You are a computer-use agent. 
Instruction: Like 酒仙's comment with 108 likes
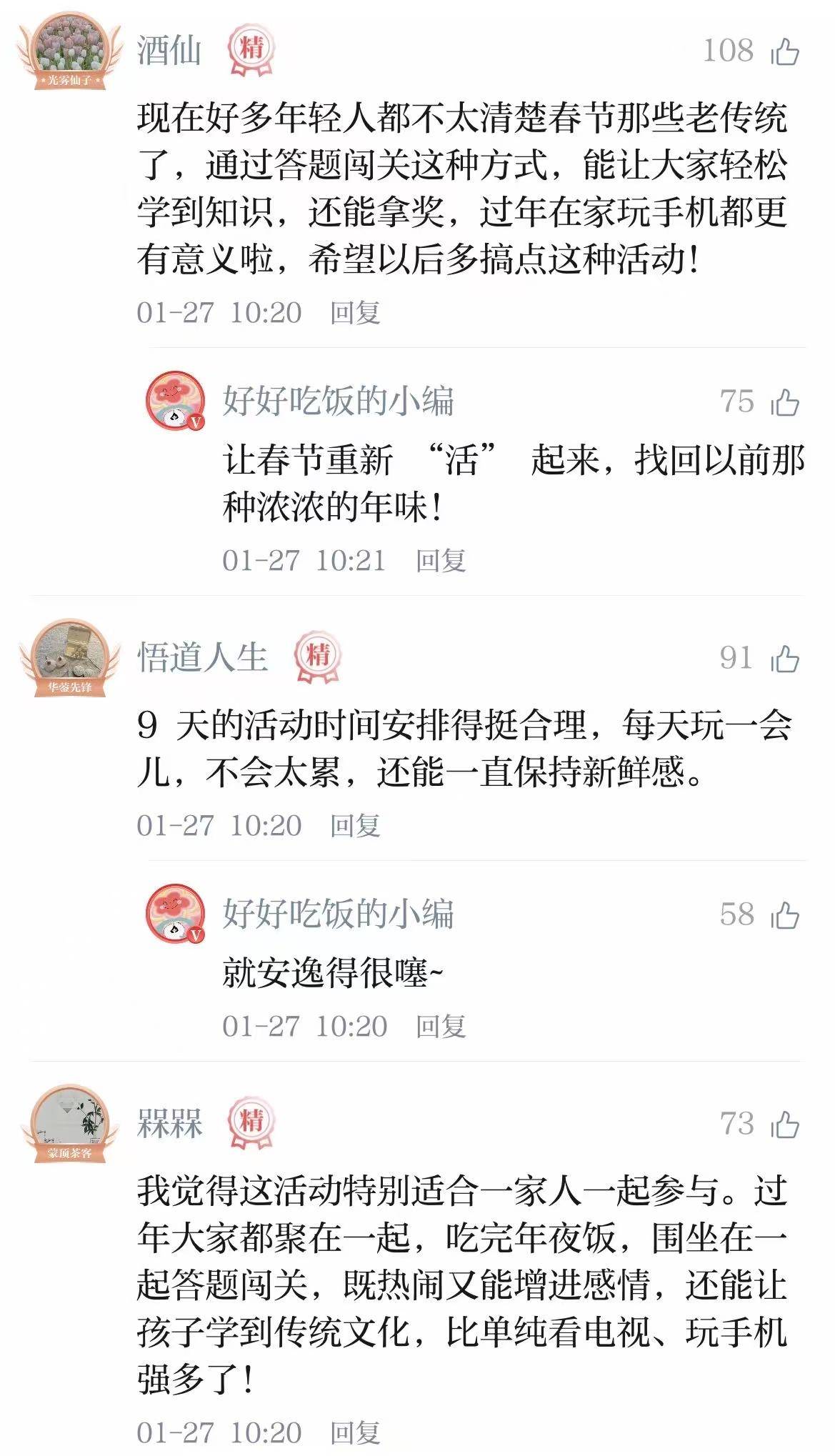(785, 51)
